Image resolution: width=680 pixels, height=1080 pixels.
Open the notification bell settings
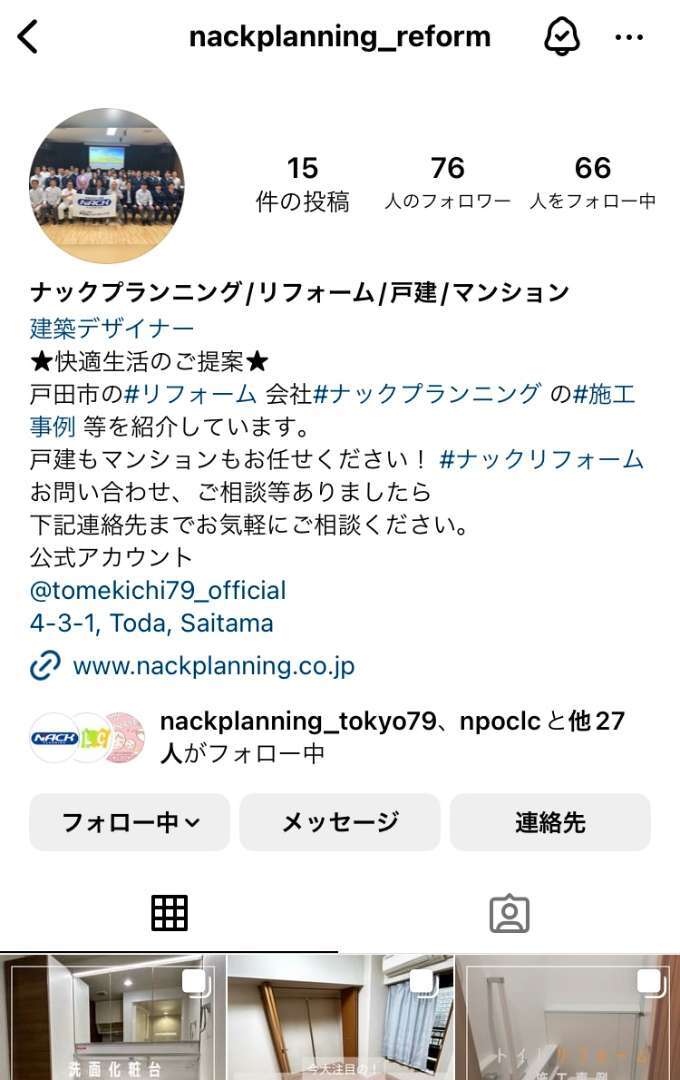562,37
